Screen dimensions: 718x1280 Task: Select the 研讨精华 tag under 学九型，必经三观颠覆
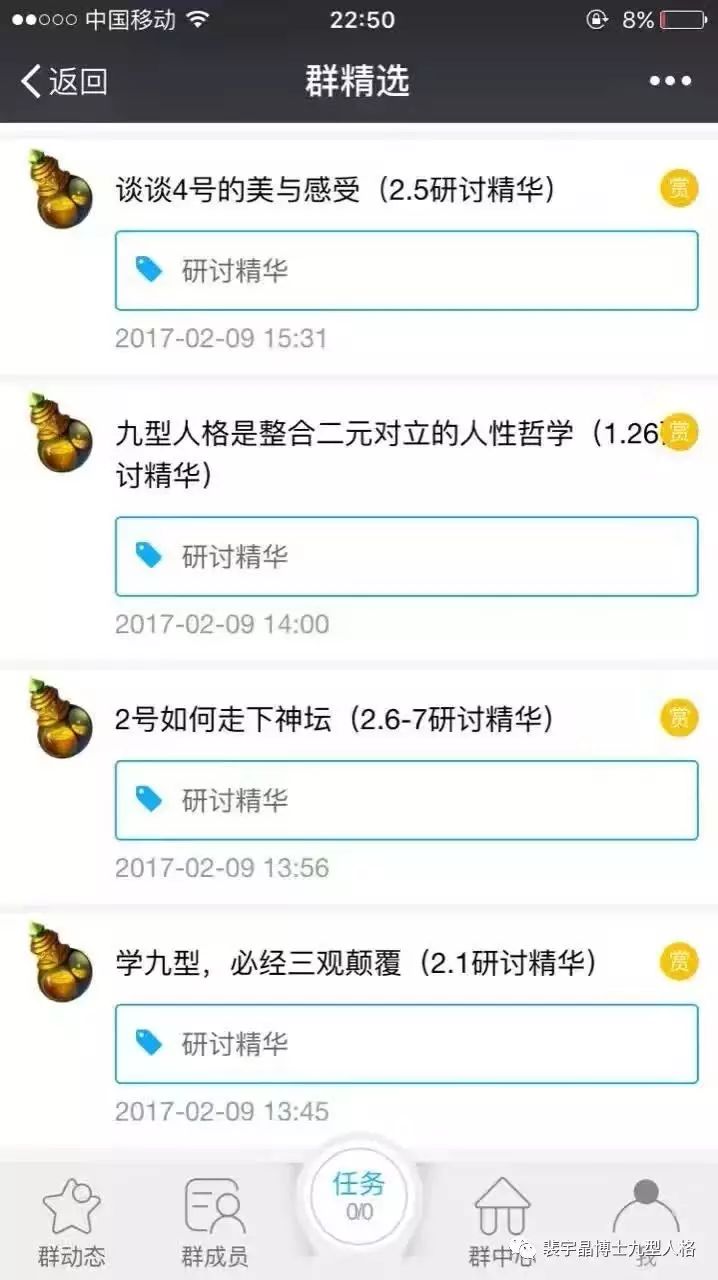point(406,1044)
